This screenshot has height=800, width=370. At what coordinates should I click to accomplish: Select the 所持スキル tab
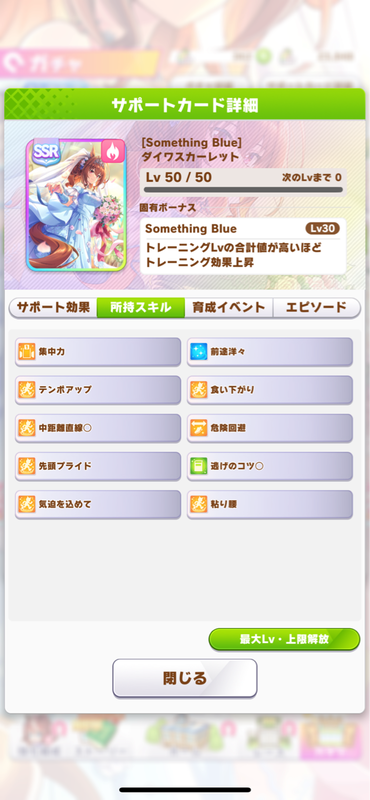point(141,307)
